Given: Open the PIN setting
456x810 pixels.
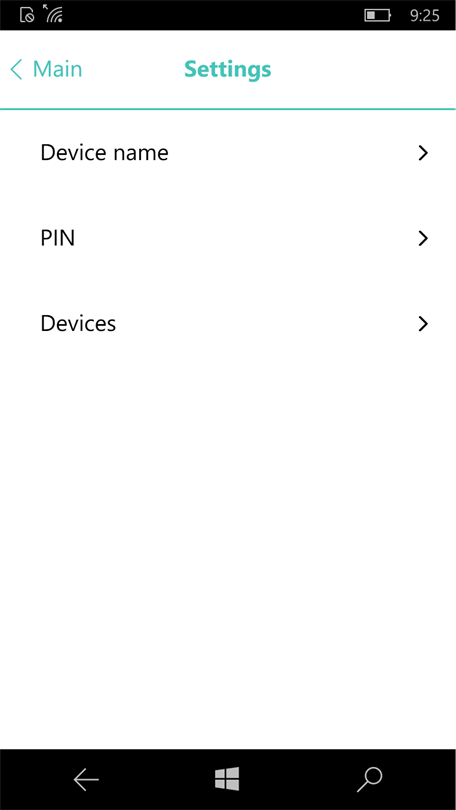Looking at the screenshot, I should point(228,238).
